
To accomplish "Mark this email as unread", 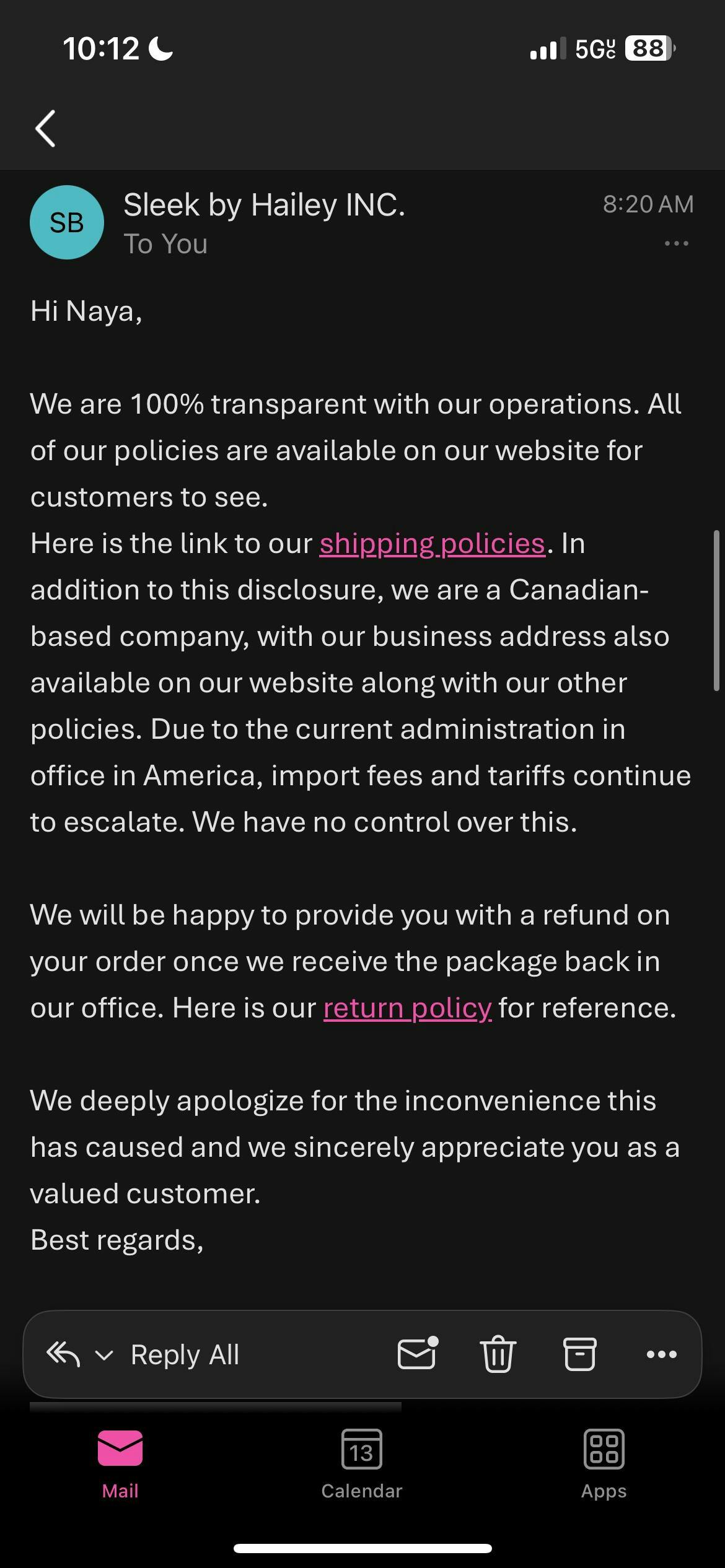I will 417,1354.
